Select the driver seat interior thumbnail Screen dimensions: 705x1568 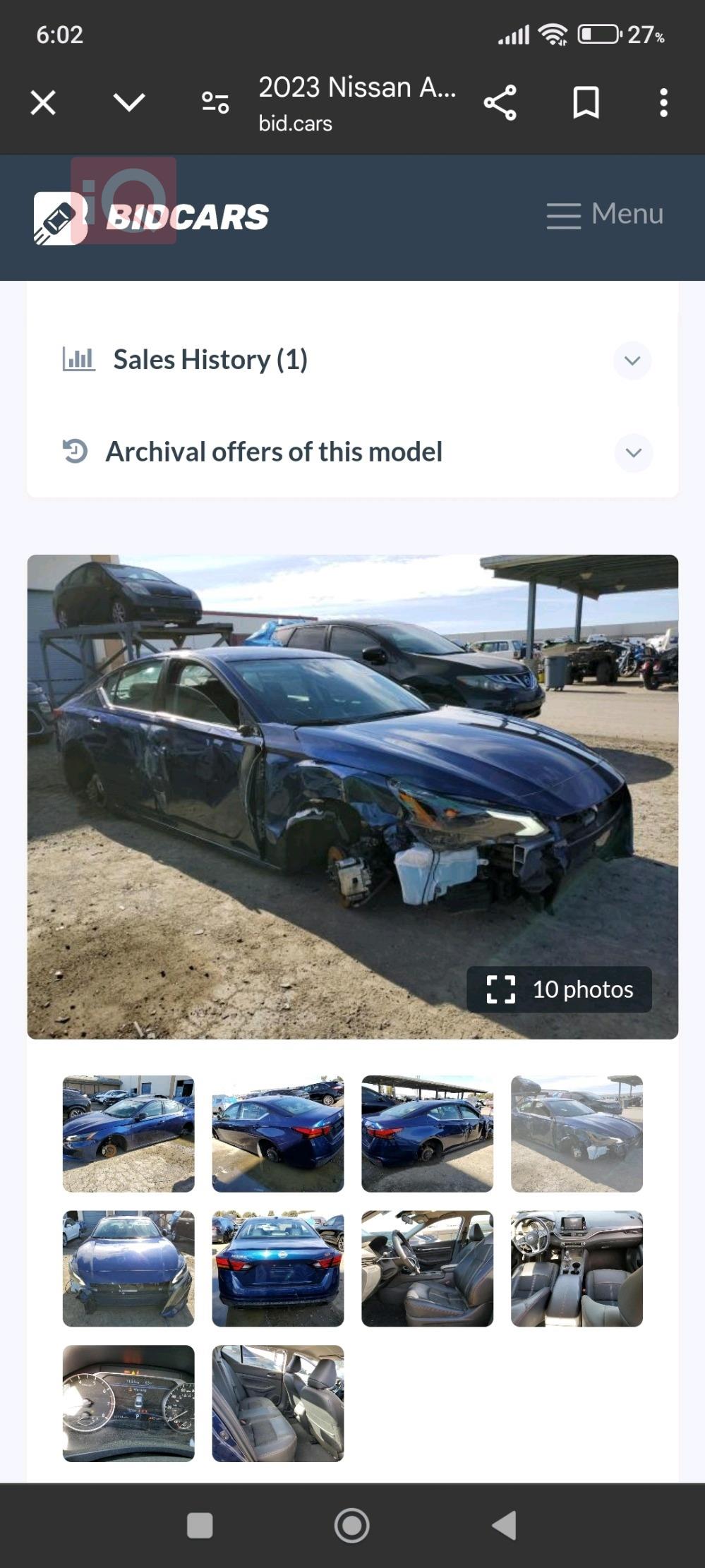tap(427, 1269)
